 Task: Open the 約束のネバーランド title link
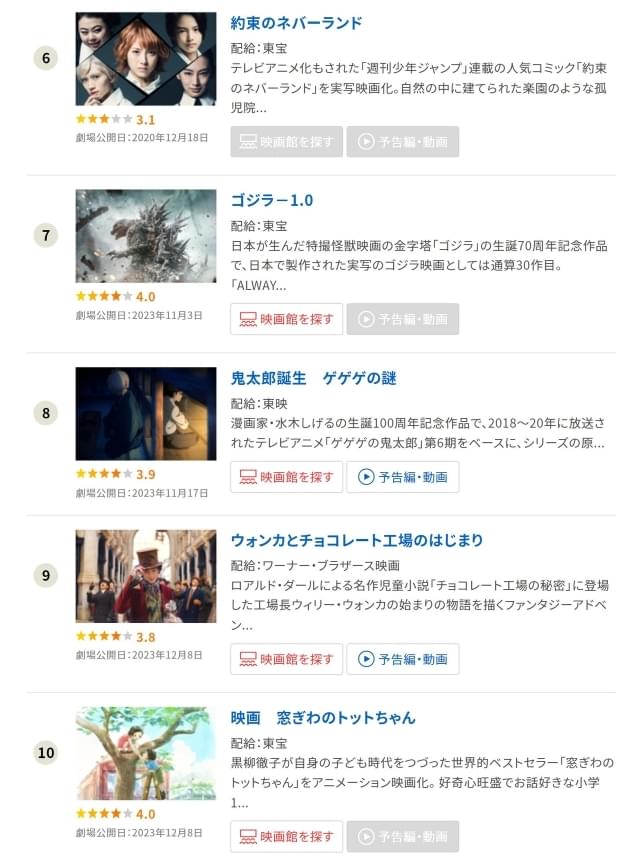(296, 23)
